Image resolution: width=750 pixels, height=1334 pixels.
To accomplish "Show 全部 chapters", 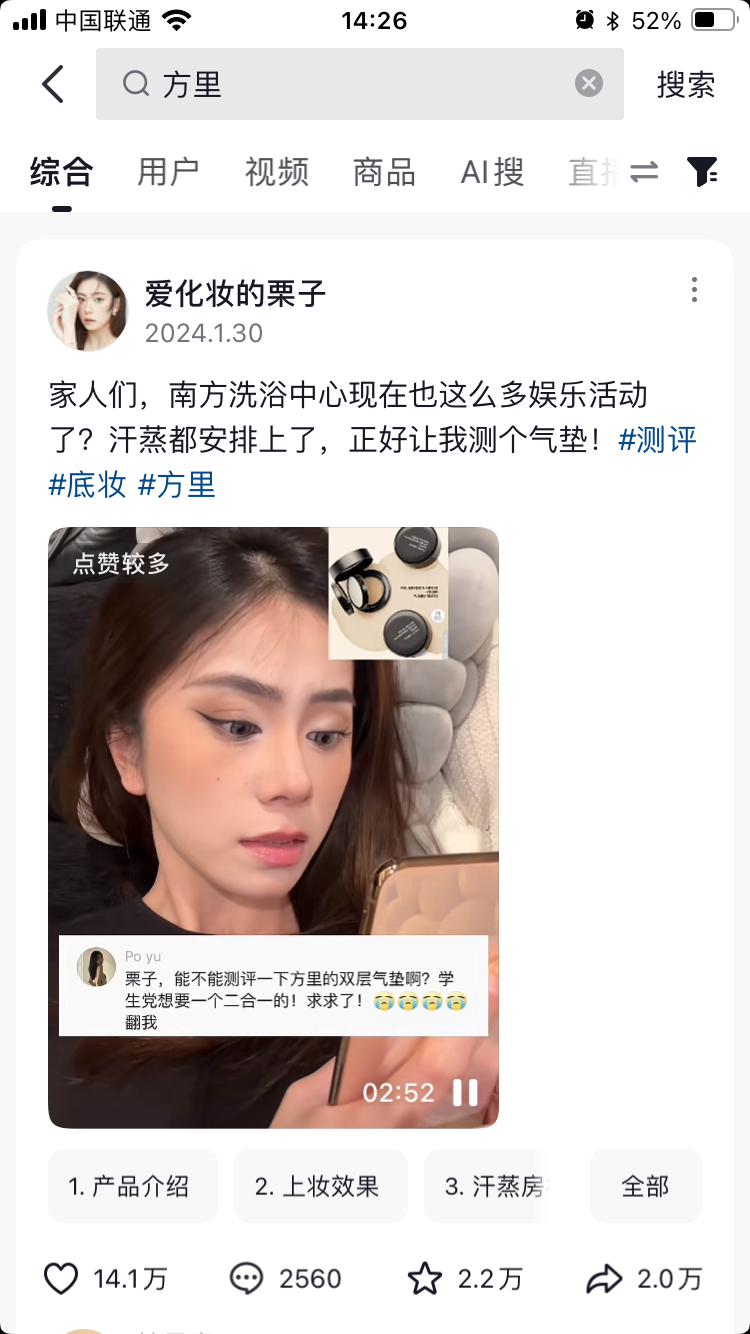I will 645,1186.
